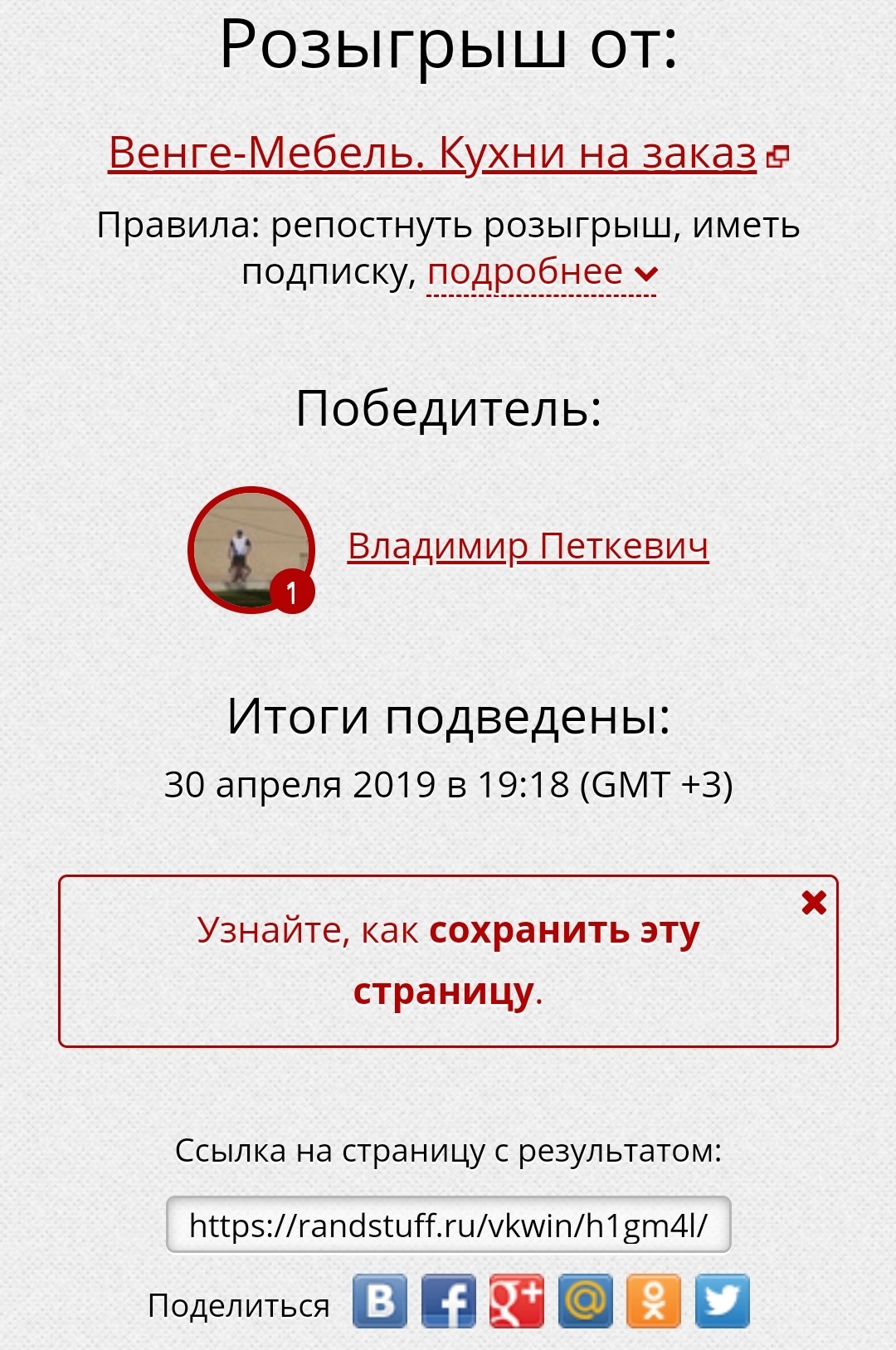
Task: Share result on Google Plus
Action: (x=517, y=1301)
